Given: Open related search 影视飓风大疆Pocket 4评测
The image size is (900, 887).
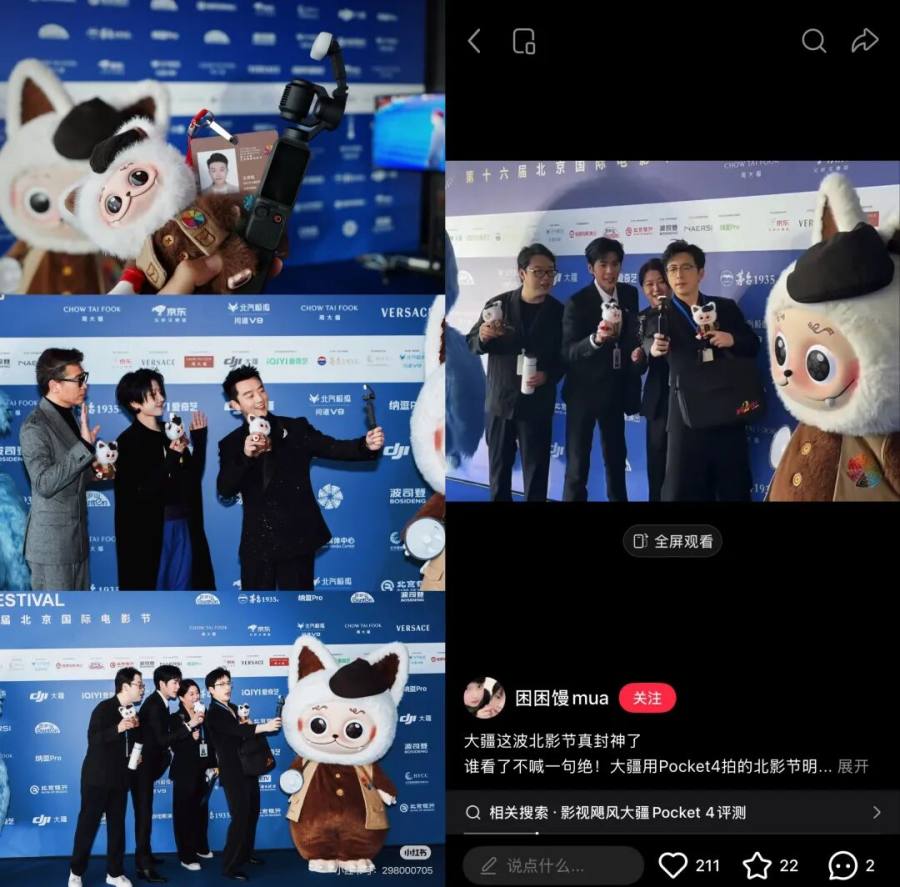Looking at the screenshot, I should (672, 812).
